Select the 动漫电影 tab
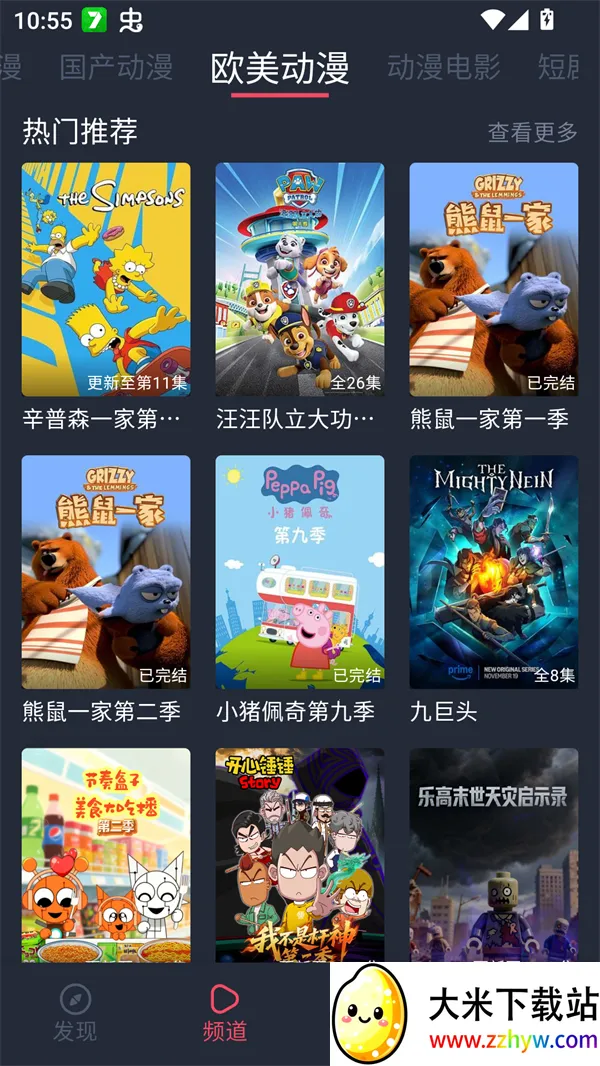This screenshot has width=600, height=1066. pyautogui.click(x=443, y=67)
